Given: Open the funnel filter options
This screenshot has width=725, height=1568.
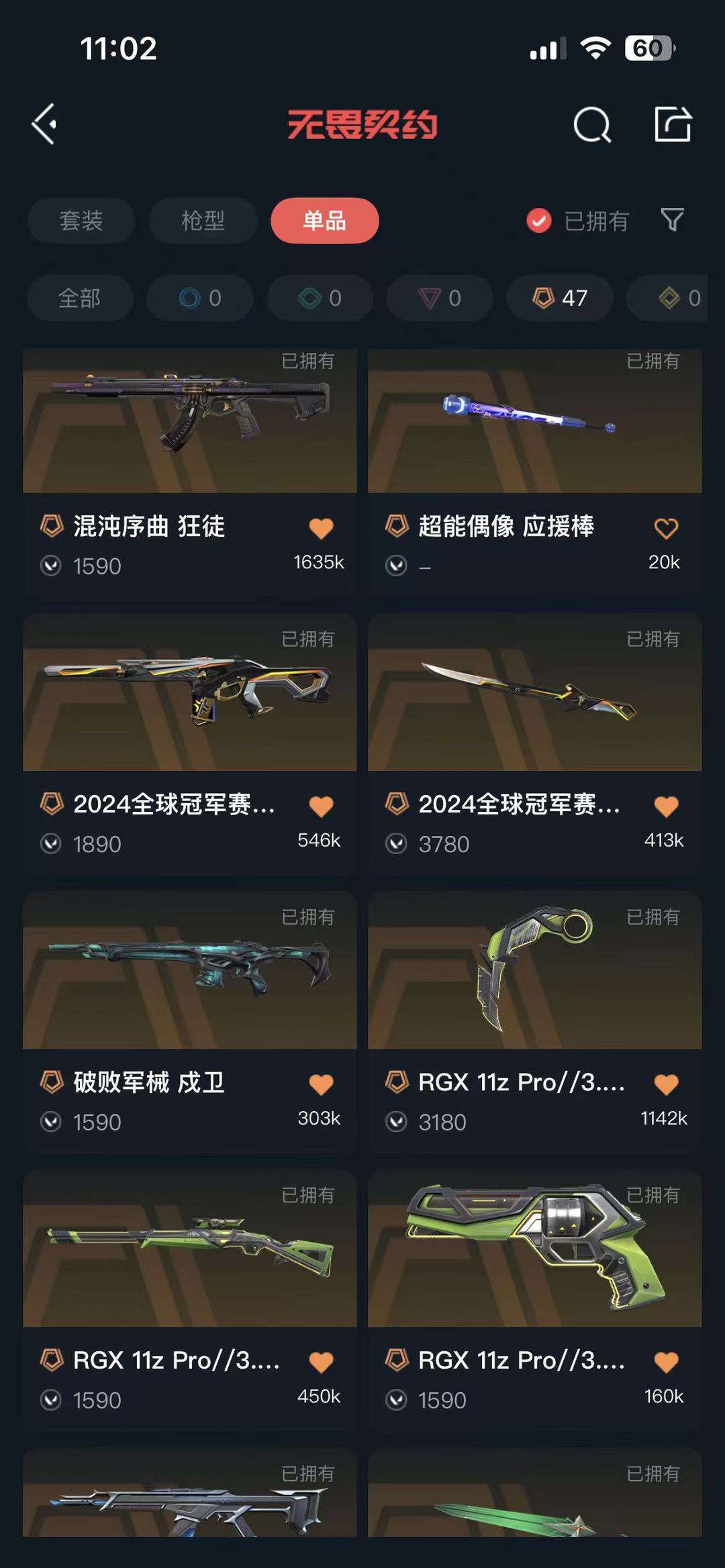Looking at the screenshot, I should [672, 219].
